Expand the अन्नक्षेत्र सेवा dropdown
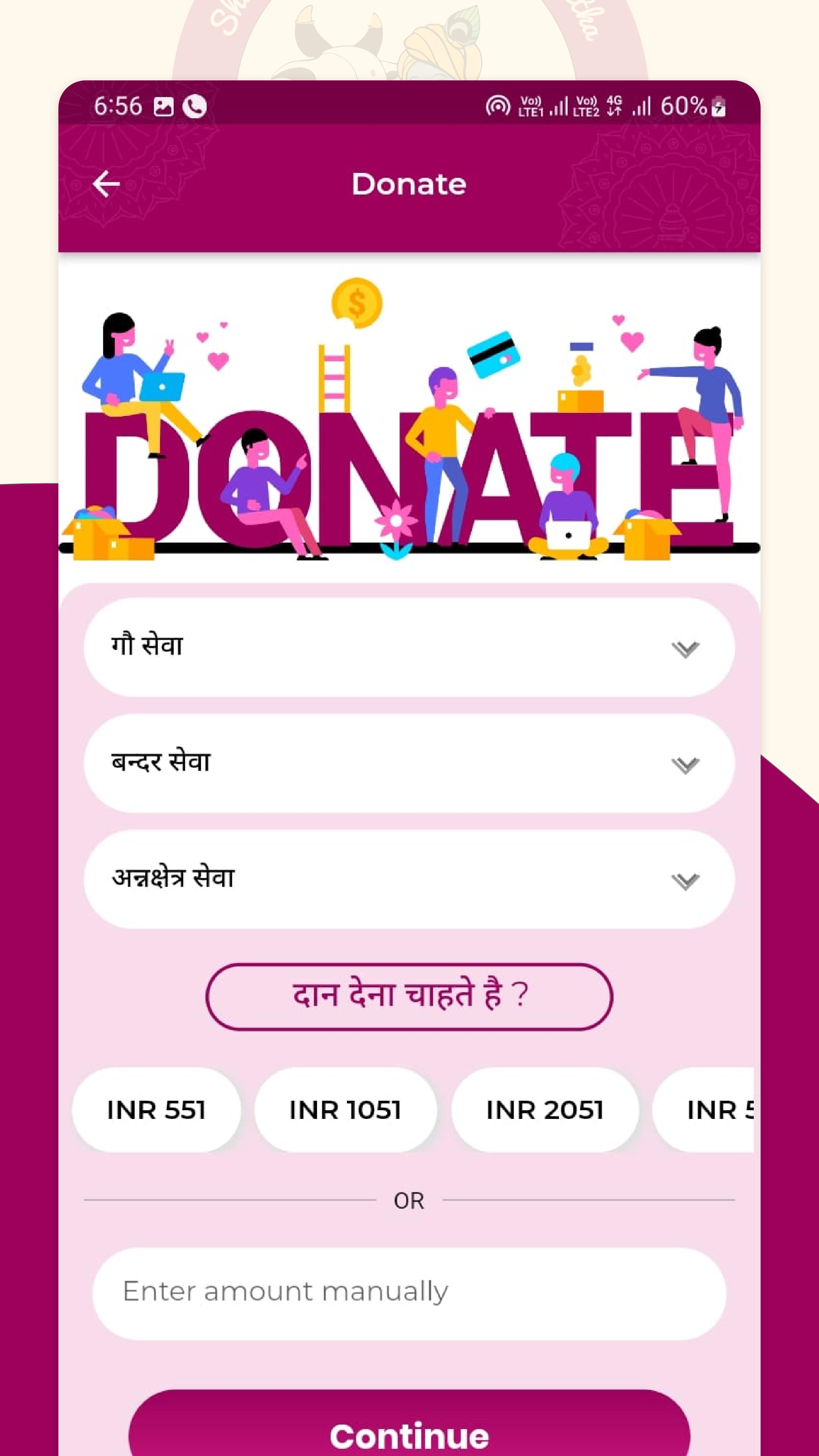The width and height of the screenshot is (819, 1456). tap(409, 880)
